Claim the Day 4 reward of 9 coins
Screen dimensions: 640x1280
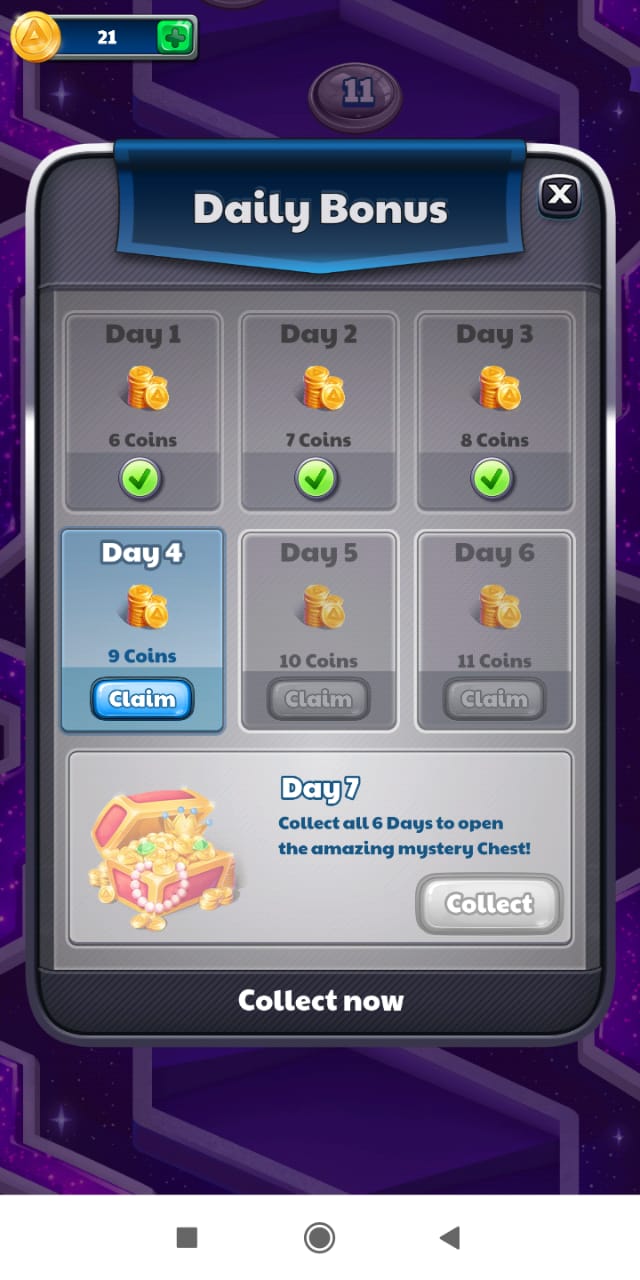[142, 699]
